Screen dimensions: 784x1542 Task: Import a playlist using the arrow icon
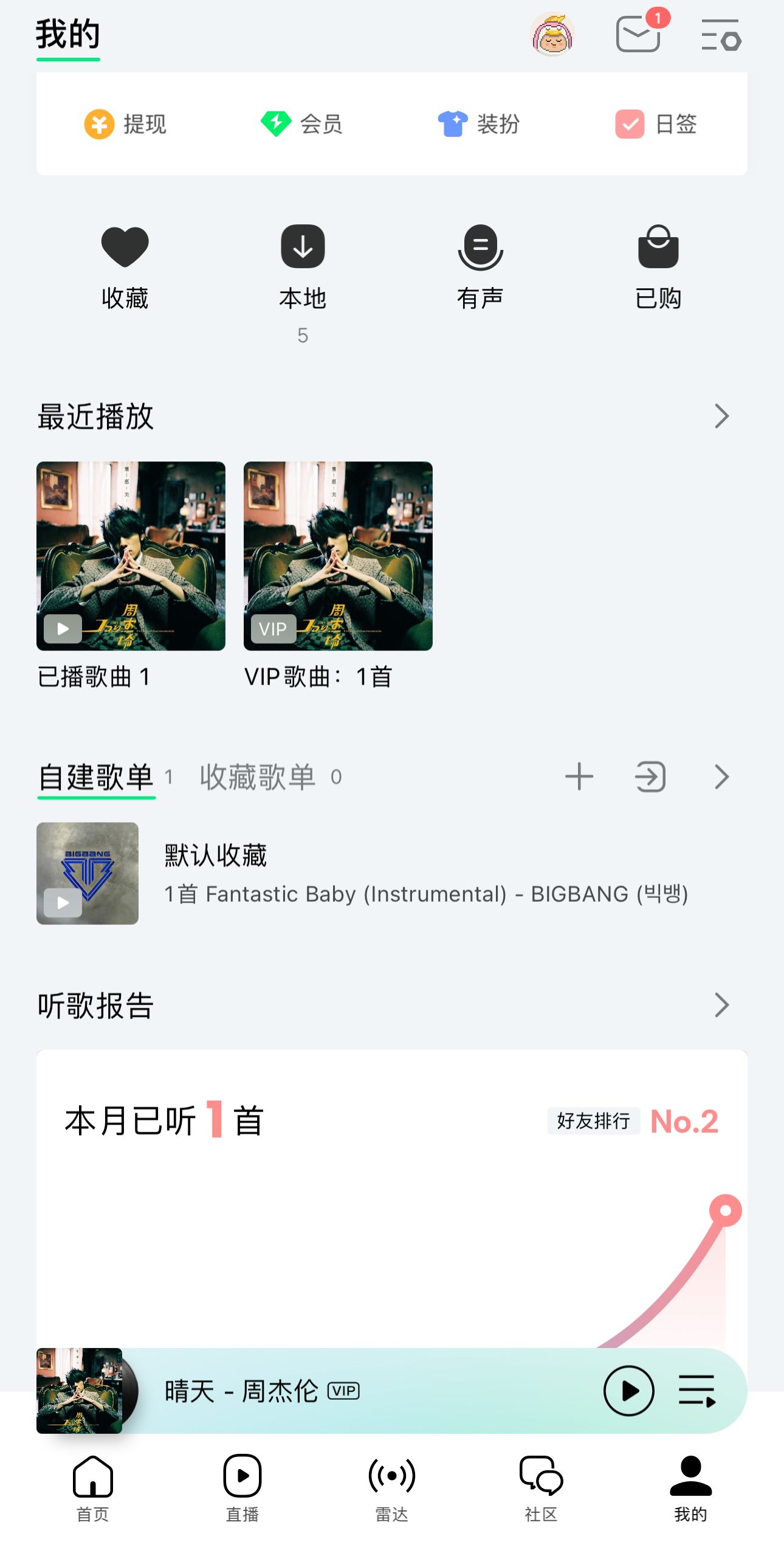(x=650, y=777)
